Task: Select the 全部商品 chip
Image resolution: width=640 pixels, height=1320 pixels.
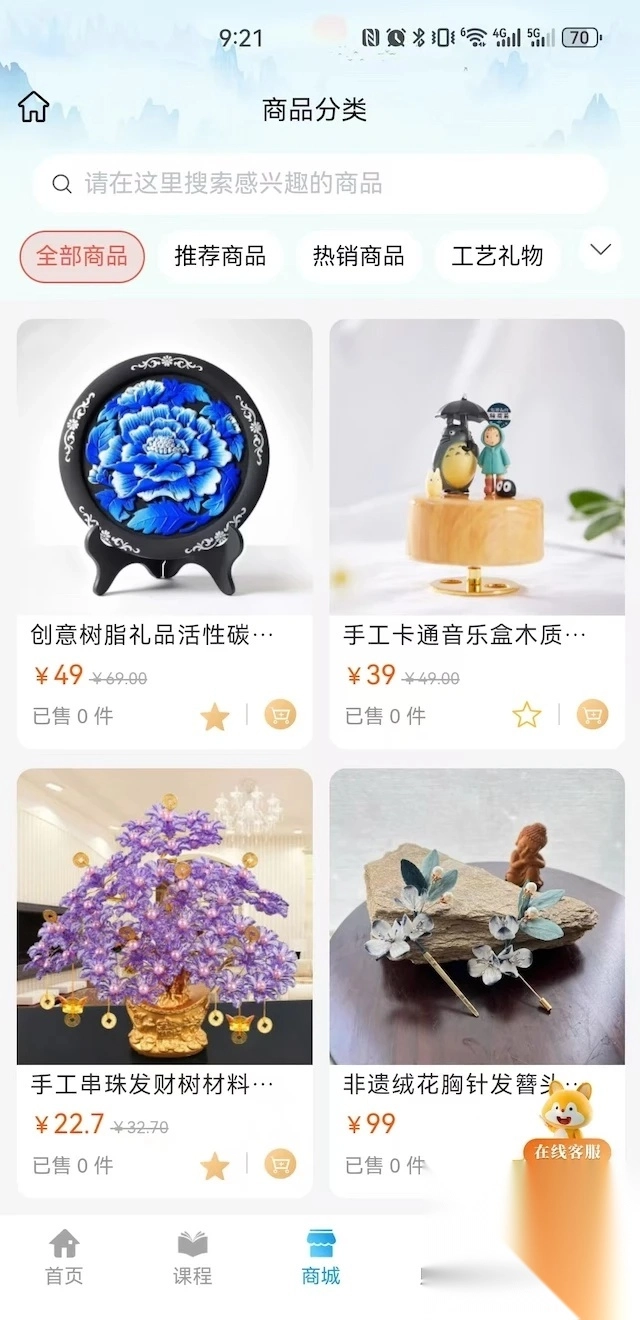Action: (82, 256)
